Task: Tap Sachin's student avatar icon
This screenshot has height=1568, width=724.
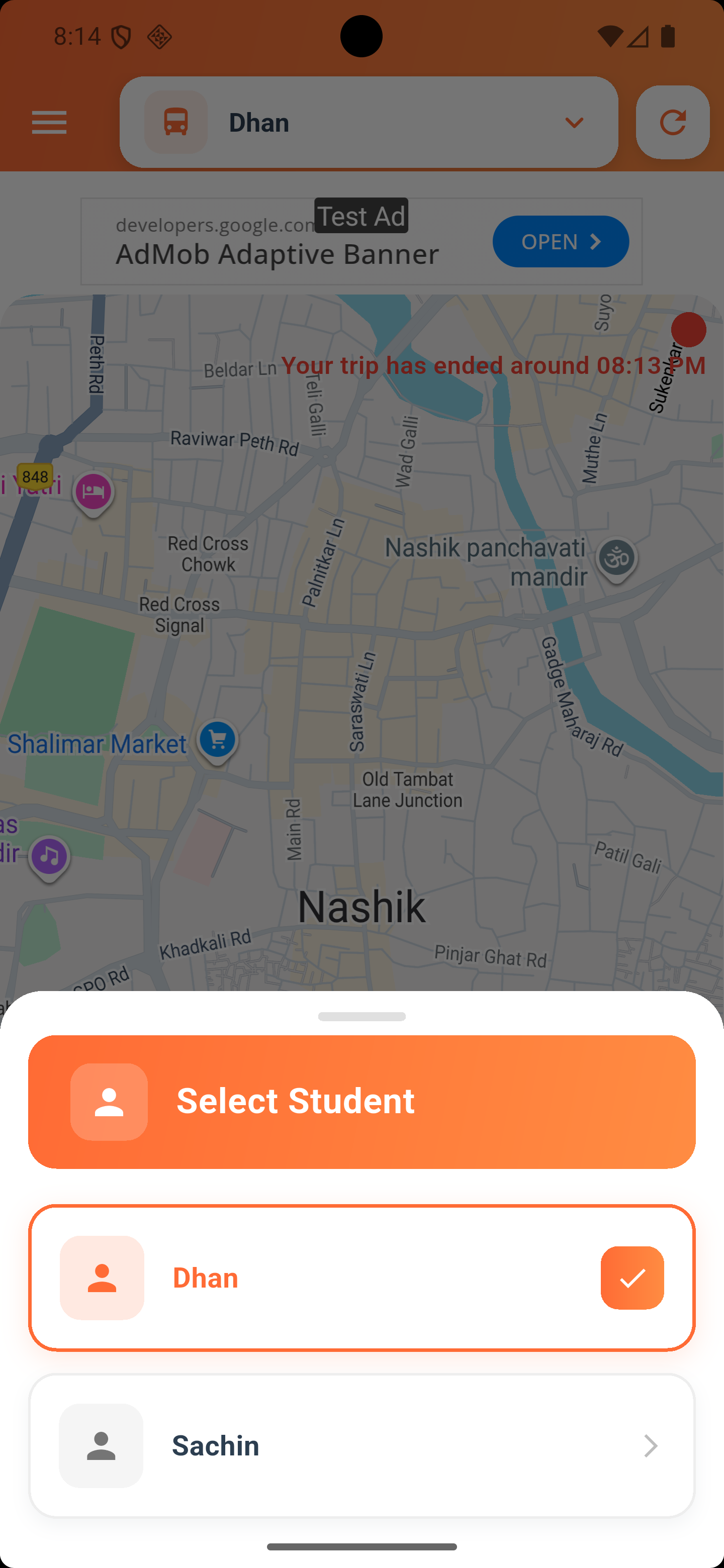Action: click(101, 1446)
